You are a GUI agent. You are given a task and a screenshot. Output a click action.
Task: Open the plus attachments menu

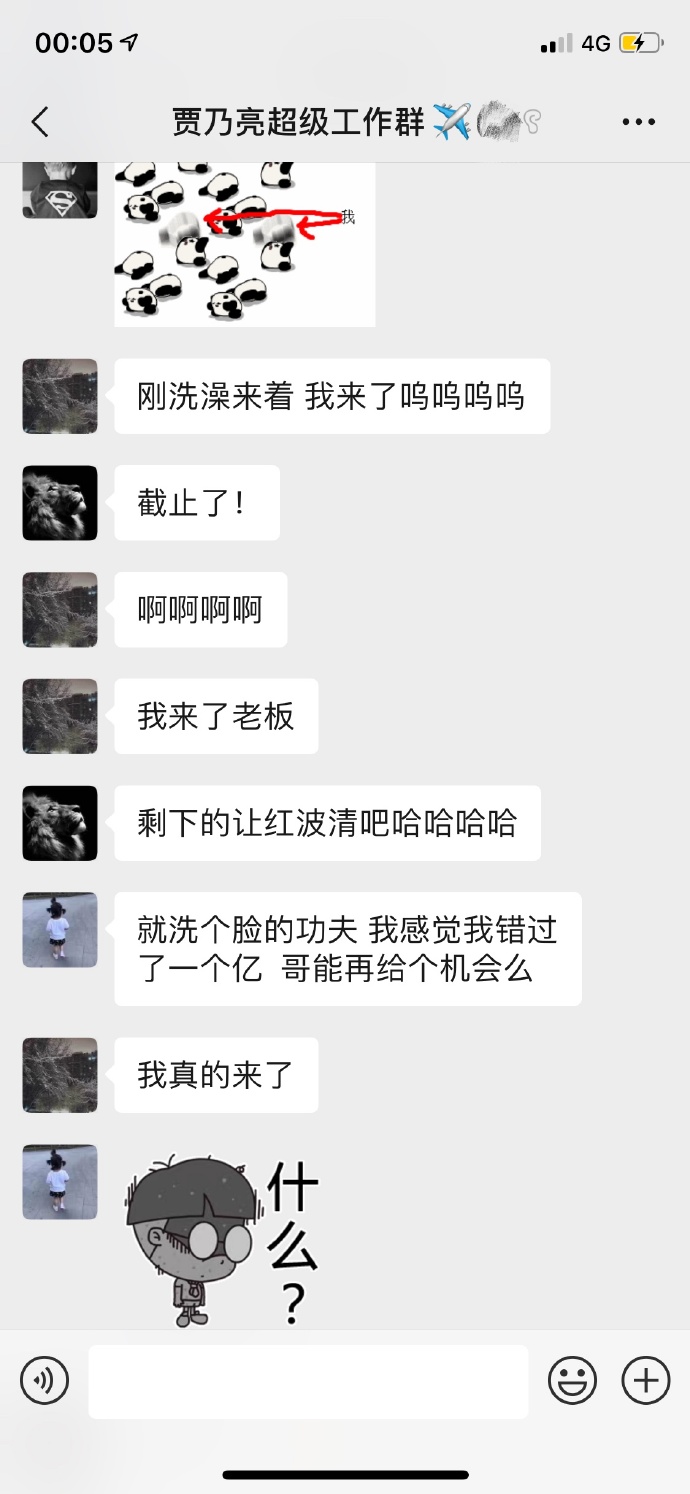[646, 1381]
